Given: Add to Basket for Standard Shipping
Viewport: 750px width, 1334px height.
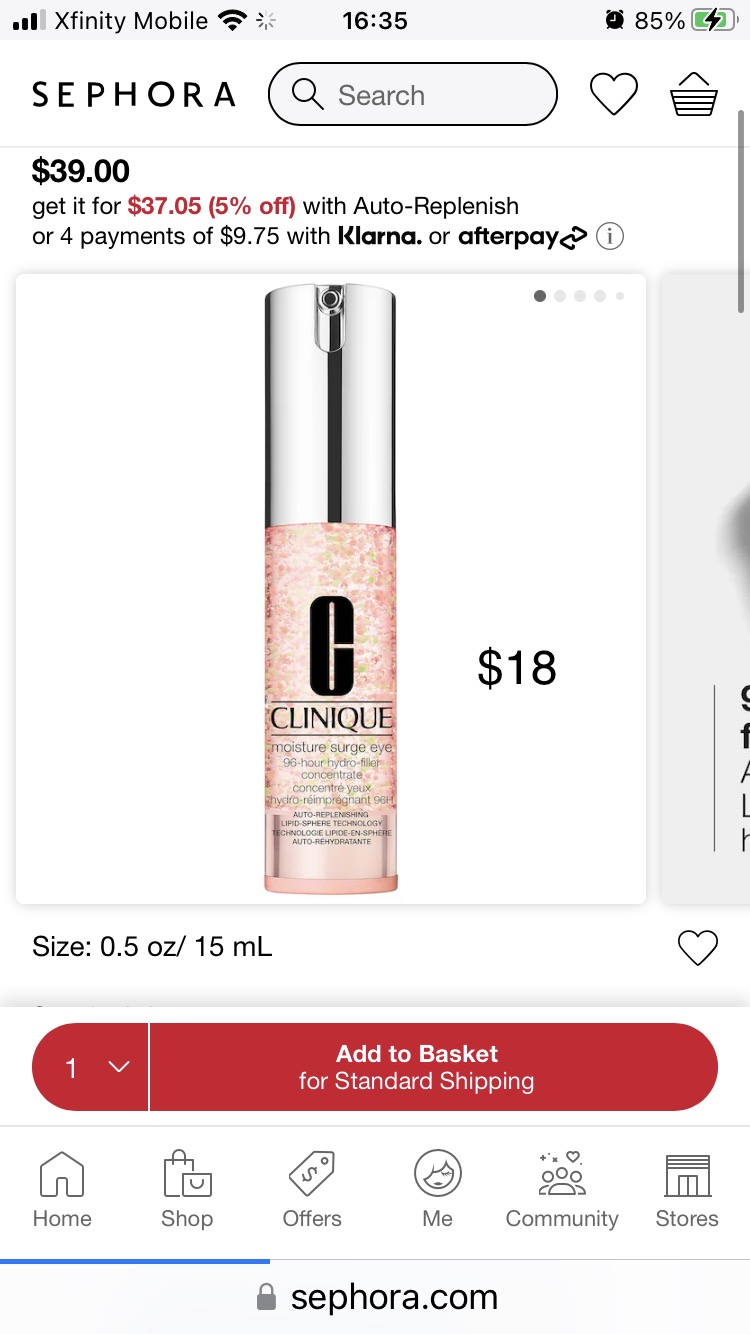Looking at the screenshot, I should 433,1067.
